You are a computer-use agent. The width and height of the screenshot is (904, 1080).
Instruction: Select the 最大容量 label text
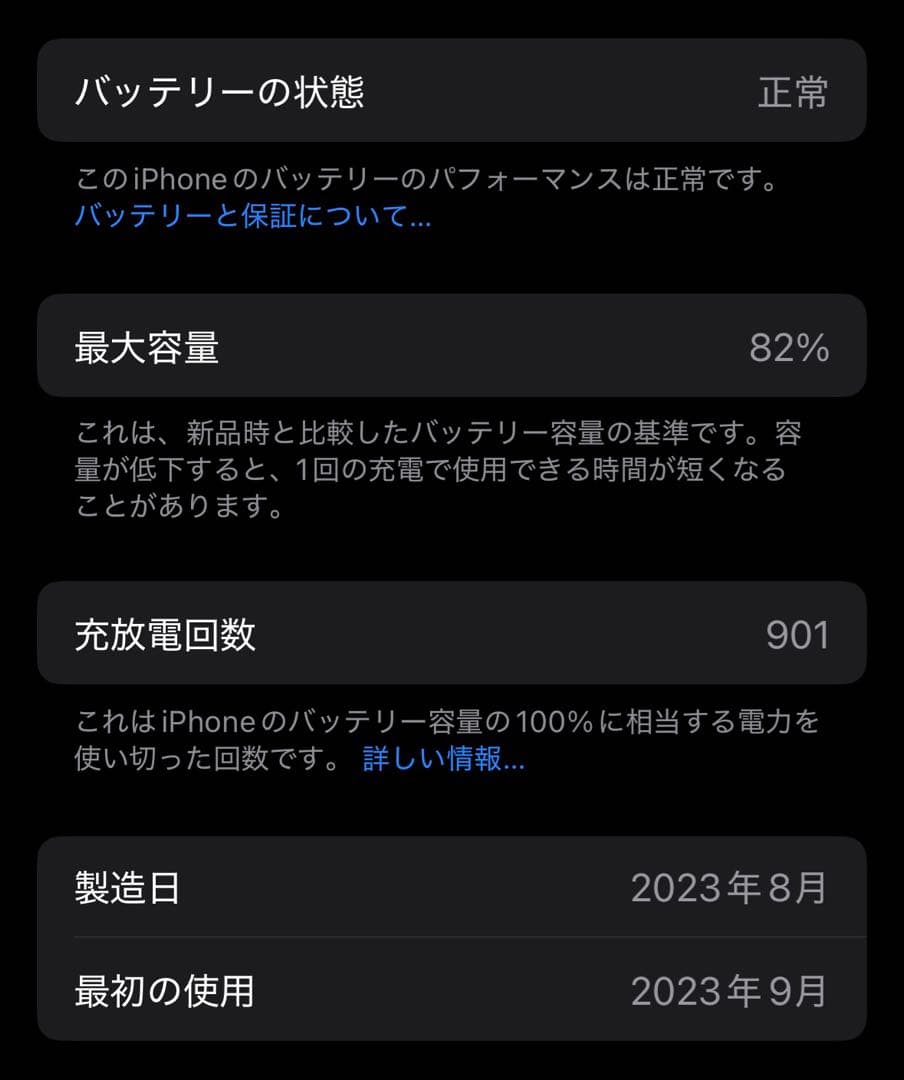[x=145, y=347]
